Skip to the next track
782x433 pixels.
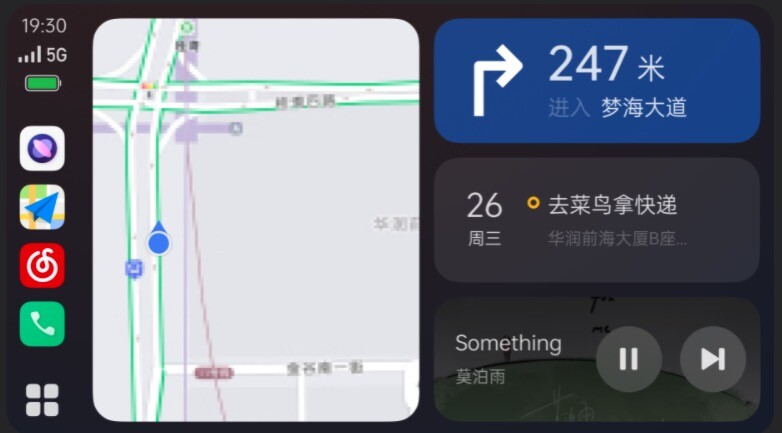click(712, 359)
